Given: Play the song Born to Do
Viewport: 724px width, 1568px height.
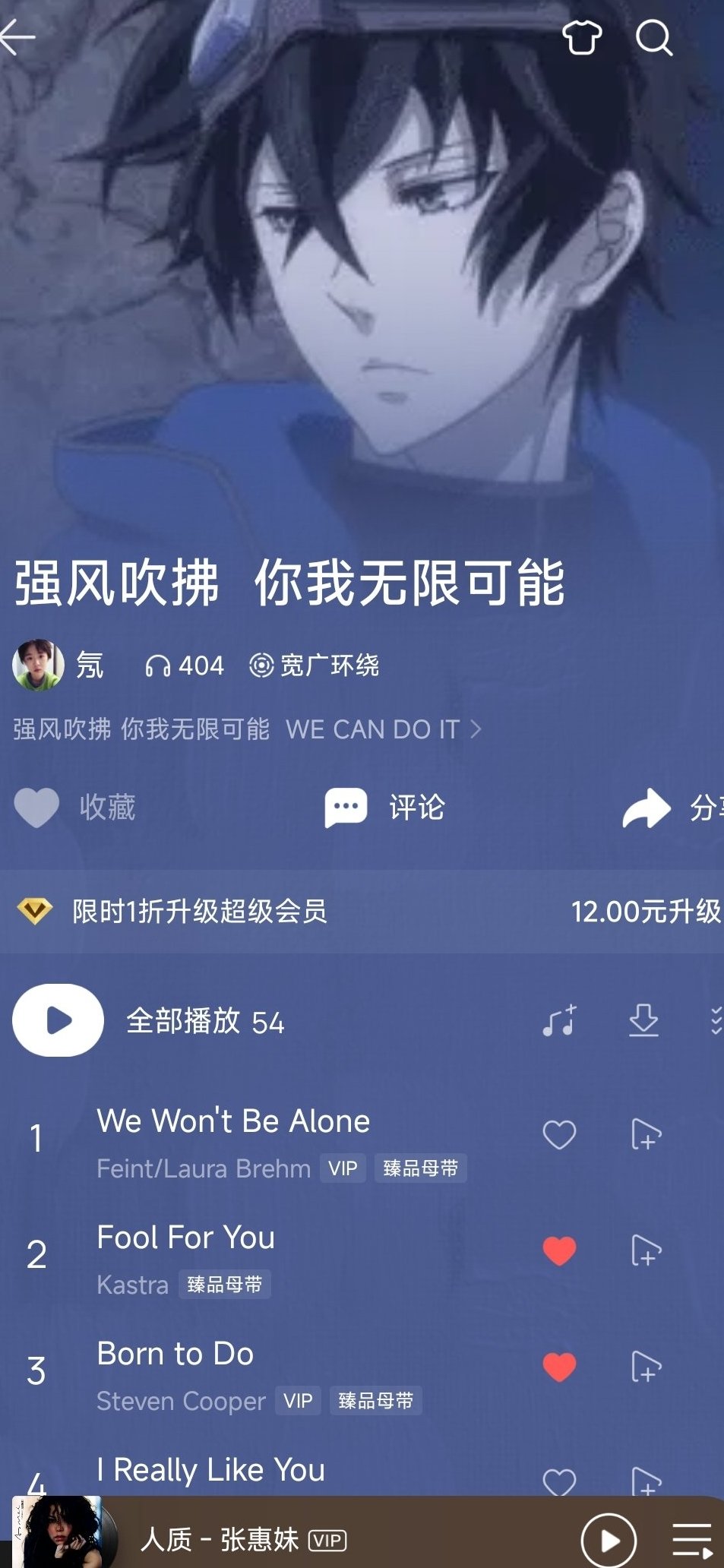Looking at the screenshot, I should (x=175, y=1355).
